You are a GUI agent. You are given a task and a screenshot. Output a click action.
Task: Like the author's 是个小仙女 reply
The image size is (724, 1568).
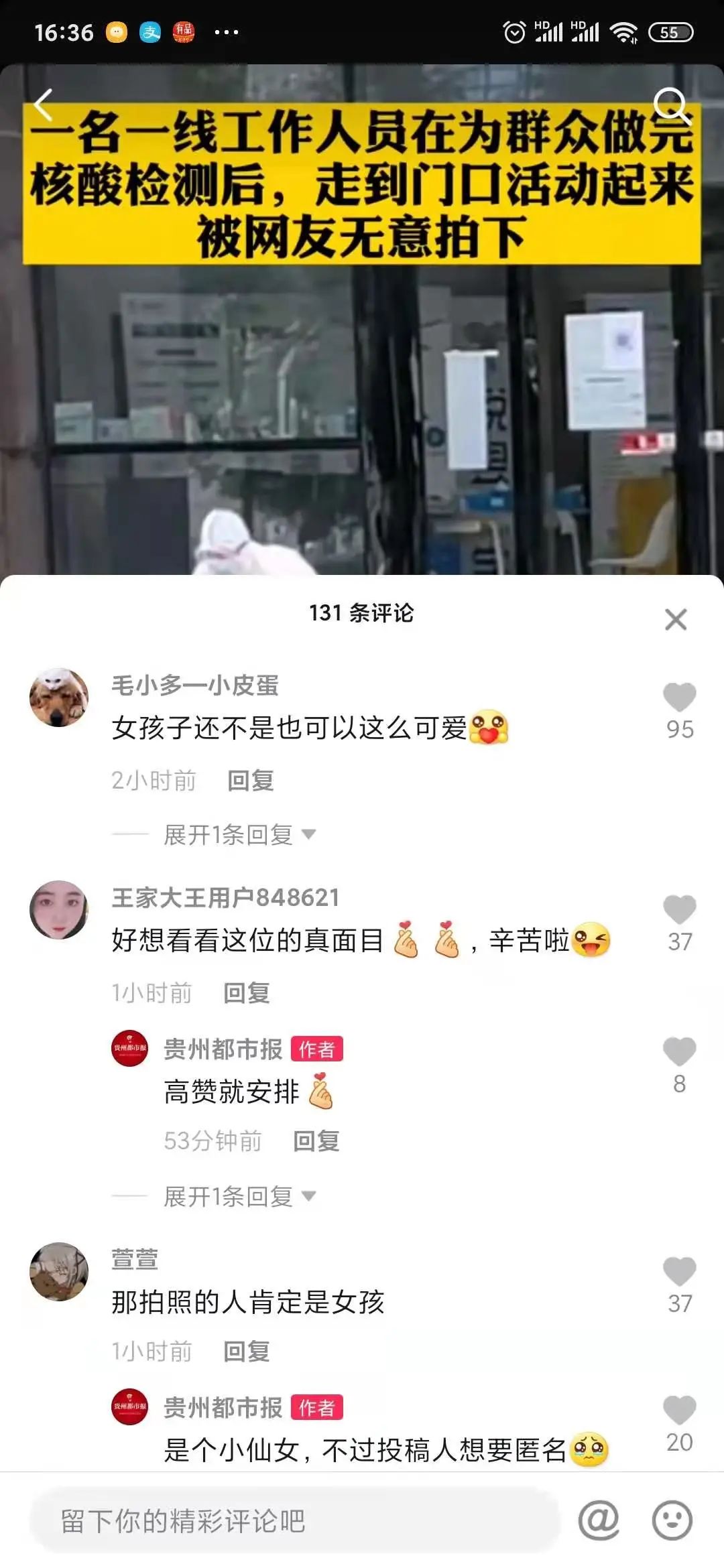[679, 1411]
